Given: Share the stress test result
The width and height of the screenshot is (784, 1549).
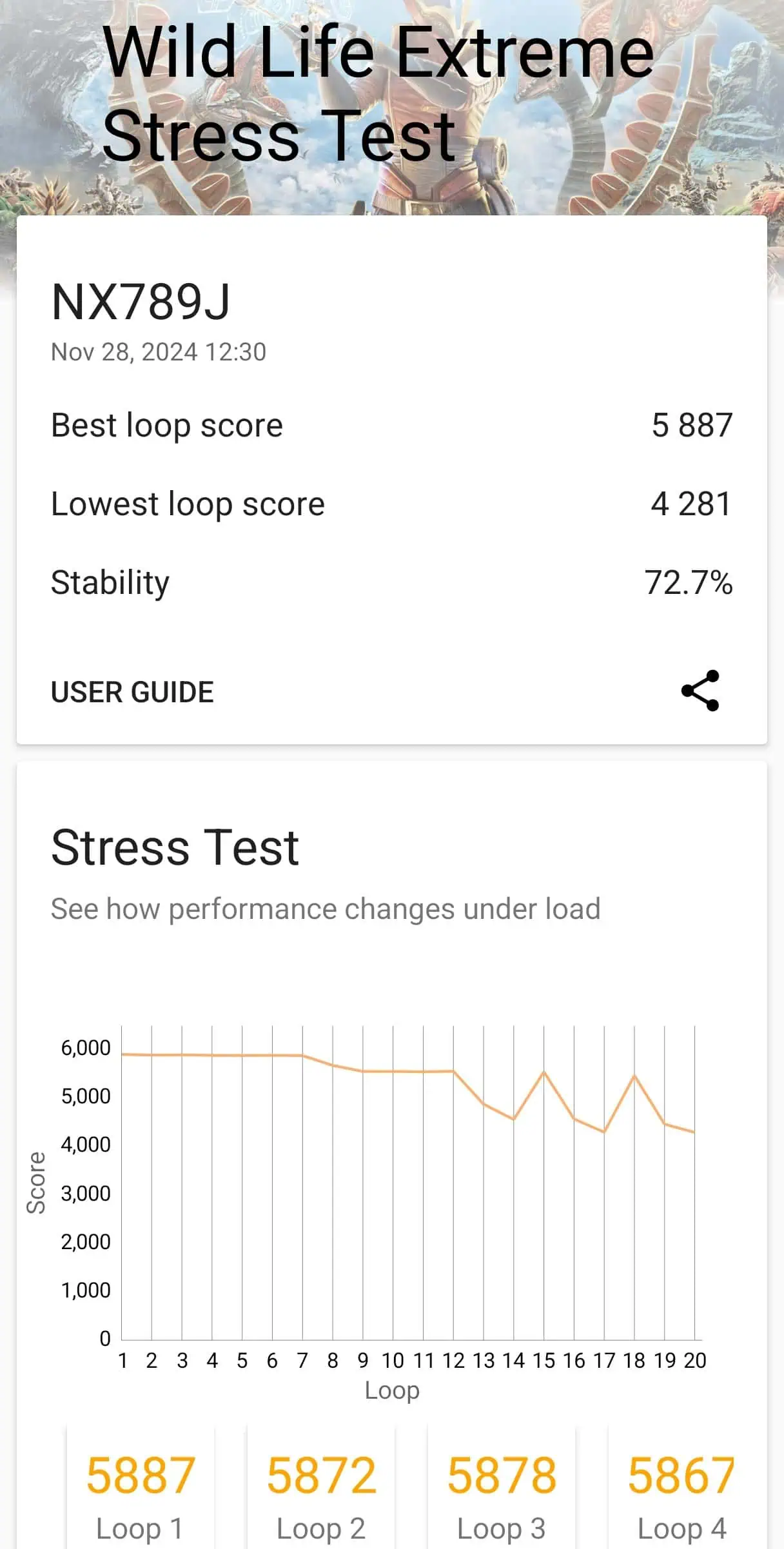Looking at the screenshot, I should click(700, 691).
